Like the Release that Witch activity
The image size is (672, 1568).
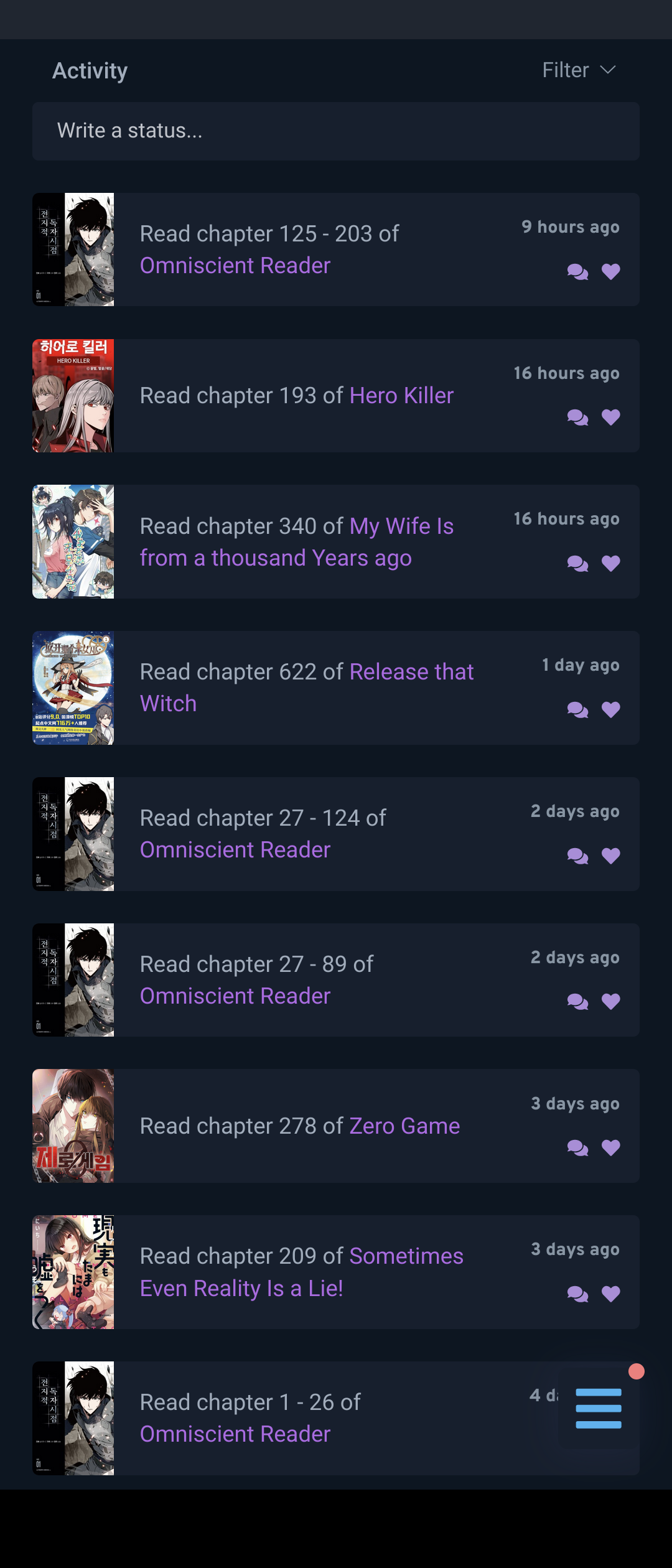coord(611,710)
